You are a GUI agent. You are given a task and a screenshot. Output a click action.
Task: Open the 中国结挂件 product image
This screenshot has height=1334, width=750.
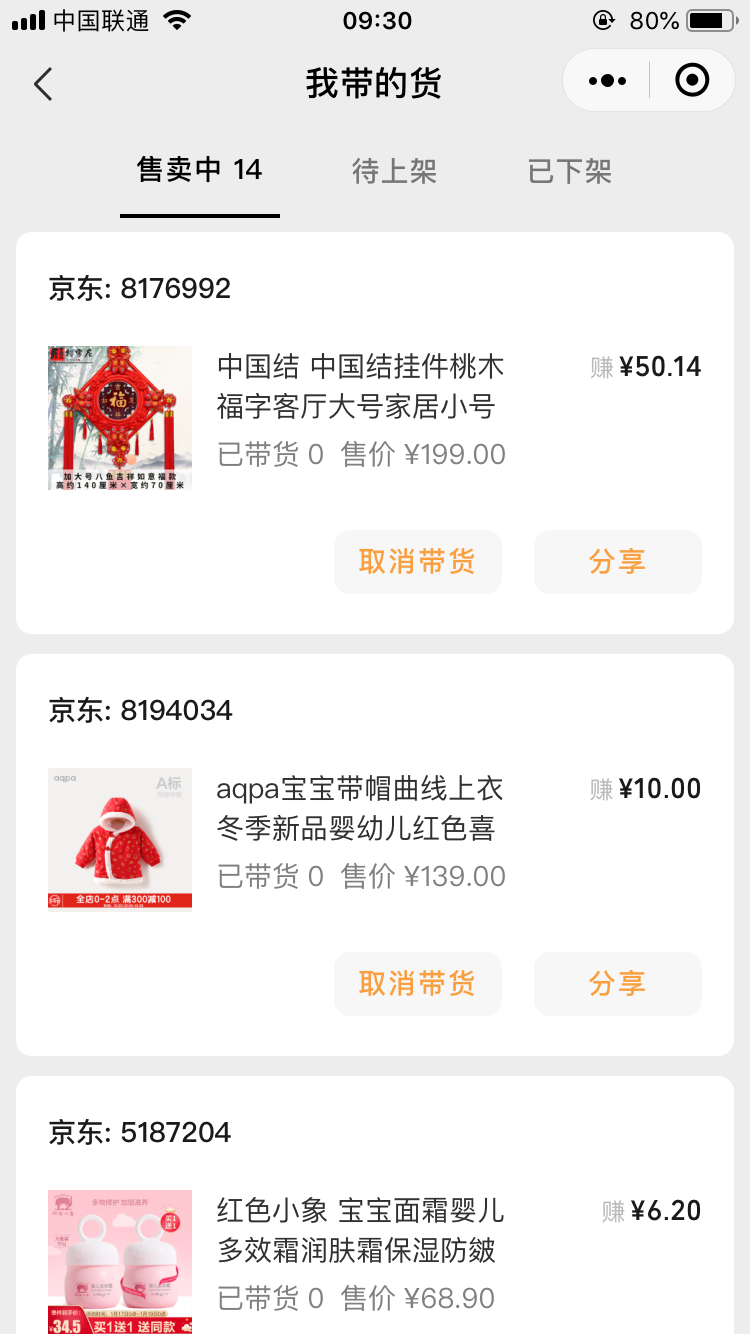(120, 418)
